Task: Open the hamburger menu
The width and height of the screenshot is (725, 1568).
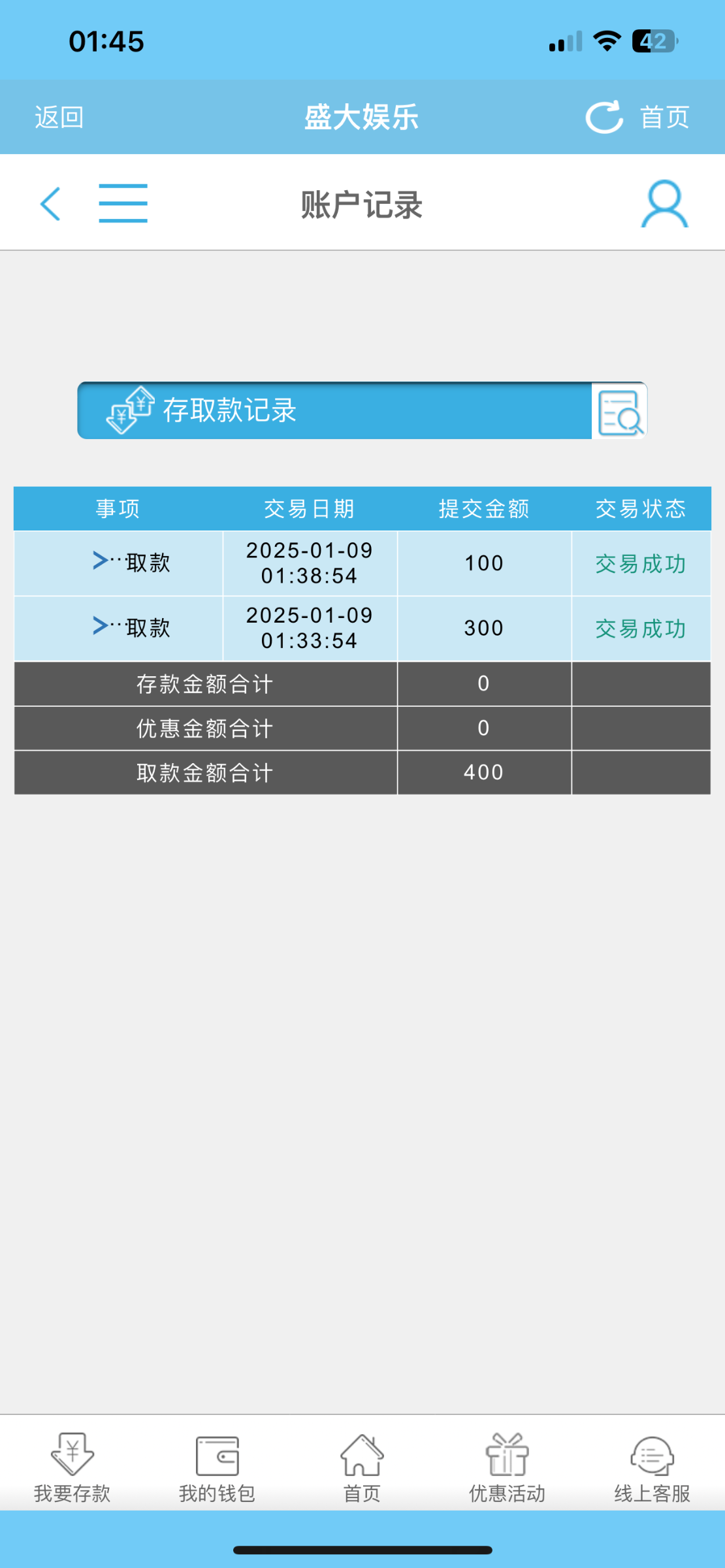Action: click(x=123, y=203)
